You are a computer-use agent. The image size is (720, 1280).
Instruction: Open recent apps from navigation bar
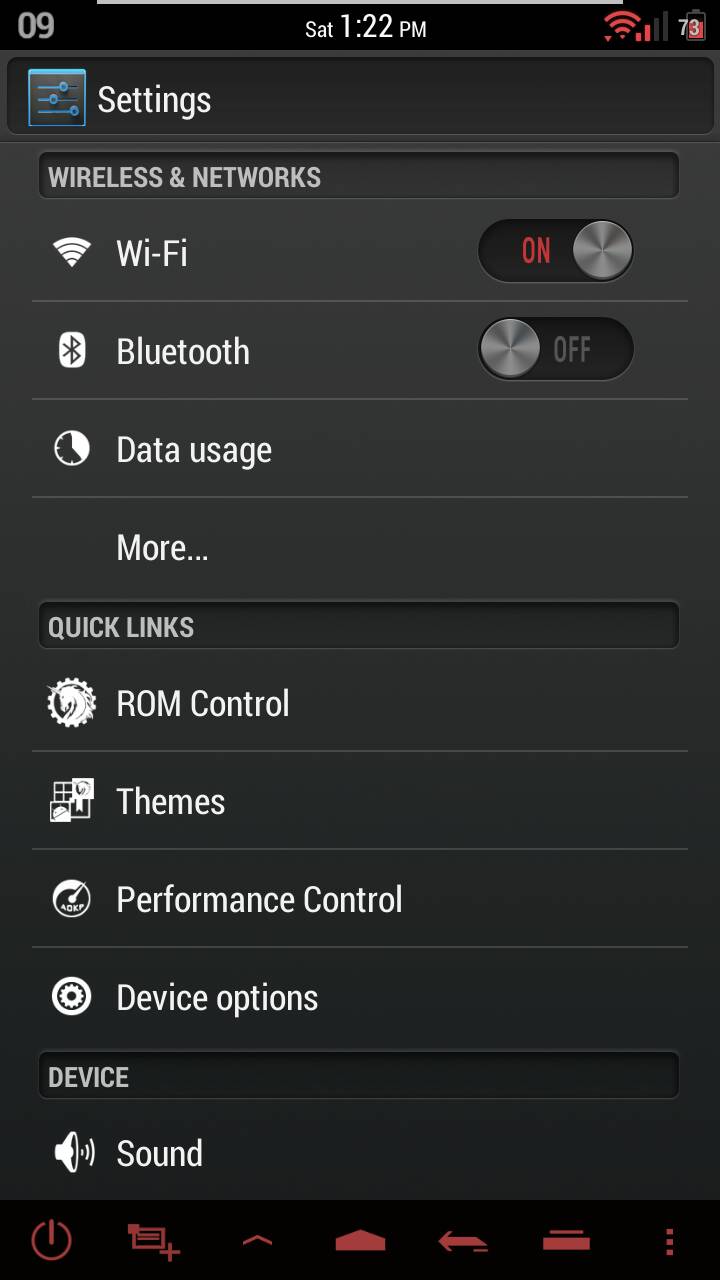(566, 1241)
